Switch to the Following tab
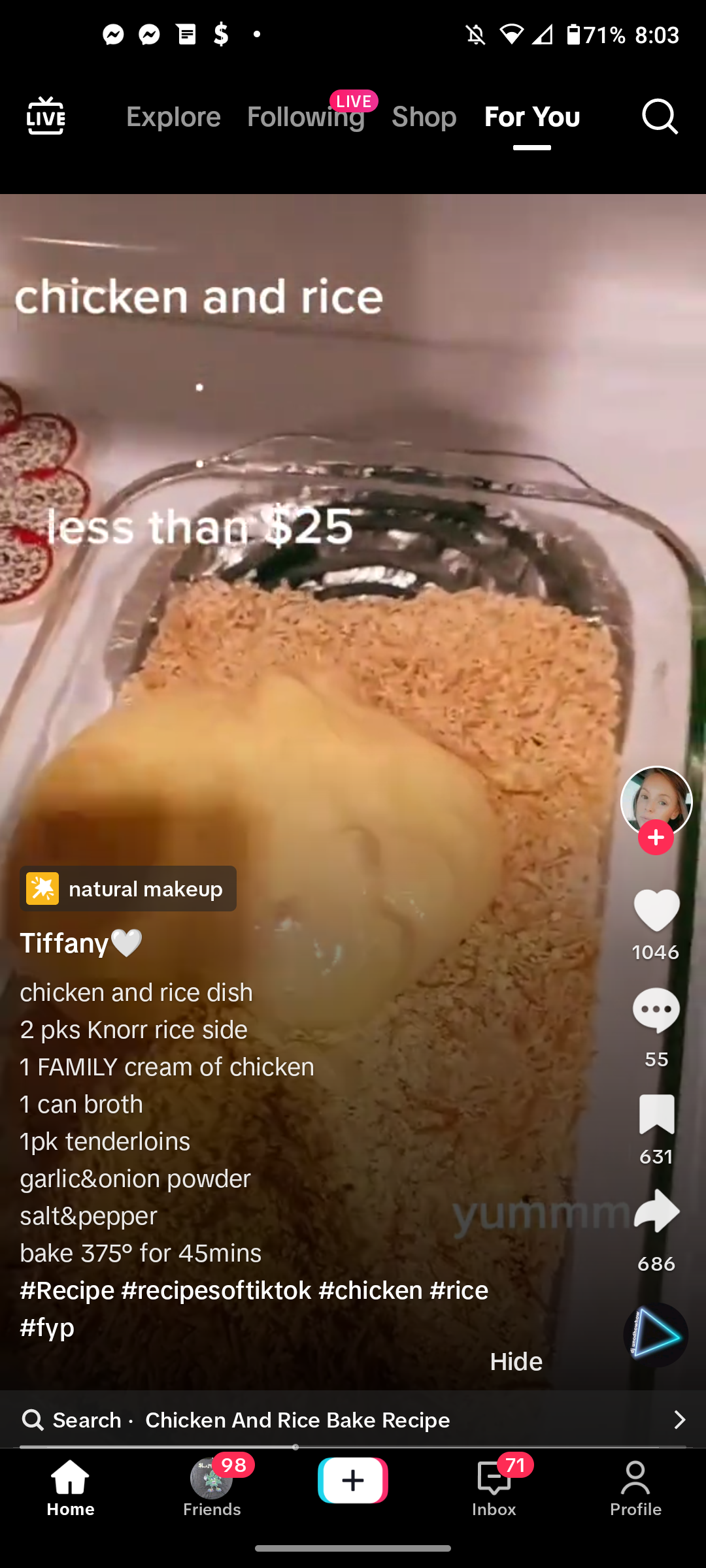This screenshot has height=1568, width=706. tap(306, 117)
